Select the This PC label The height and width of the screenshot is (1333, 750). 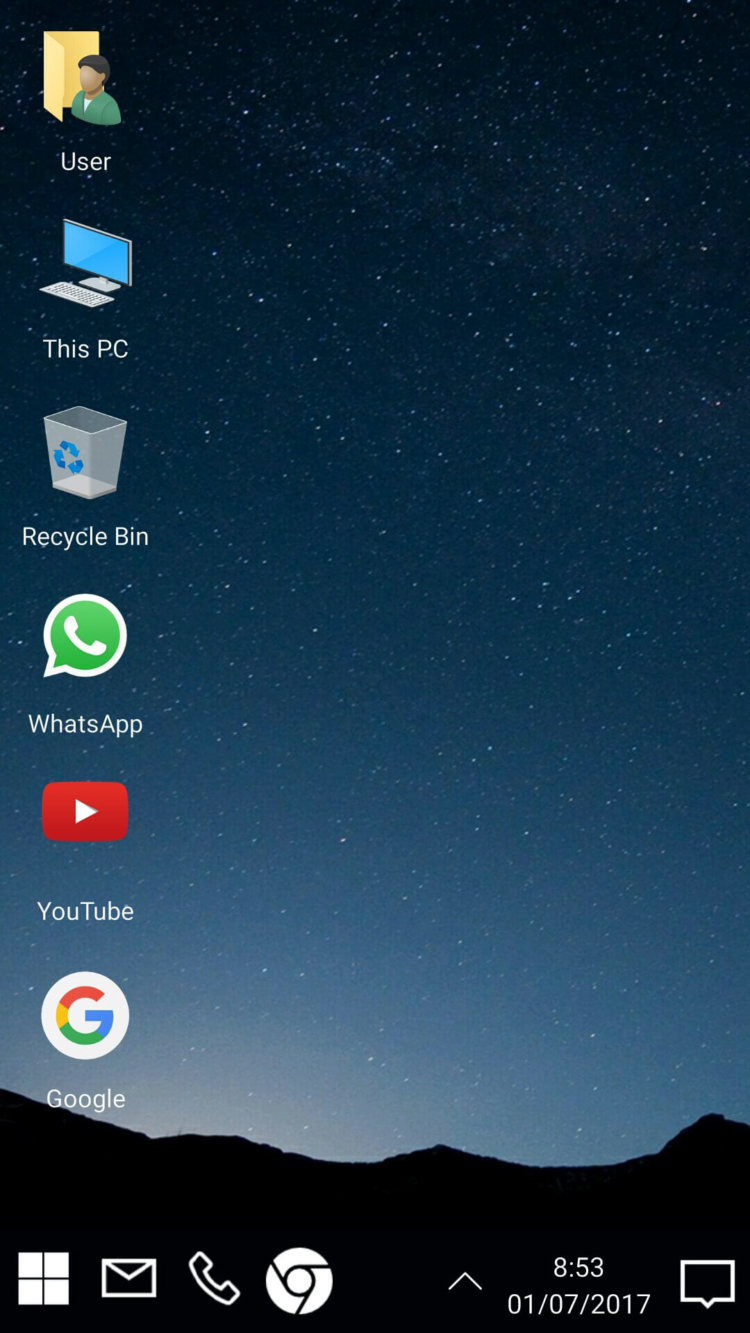tap(85, 348)
